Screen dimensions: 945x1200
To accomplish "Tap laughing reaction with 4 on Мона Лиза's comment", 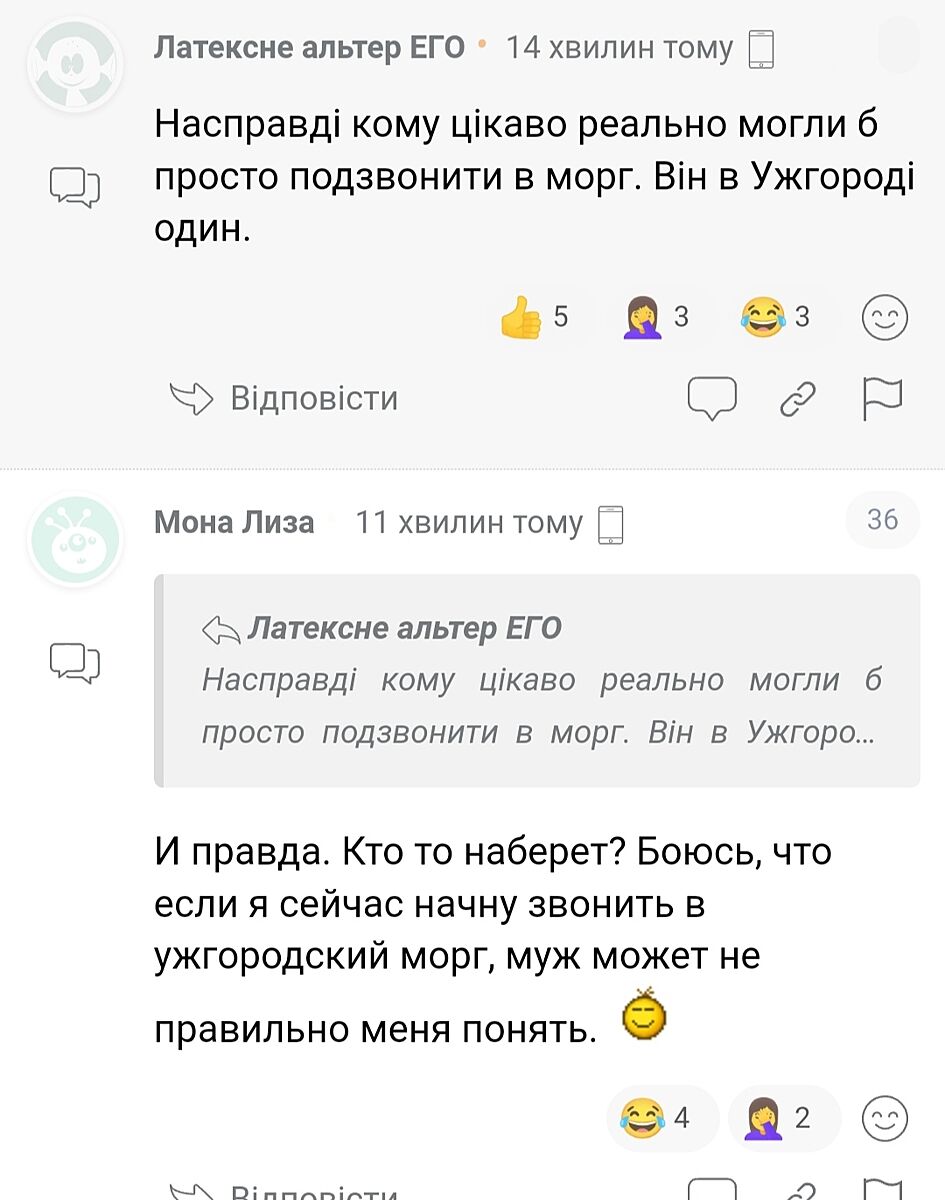I will click(x=659, y=1117).
